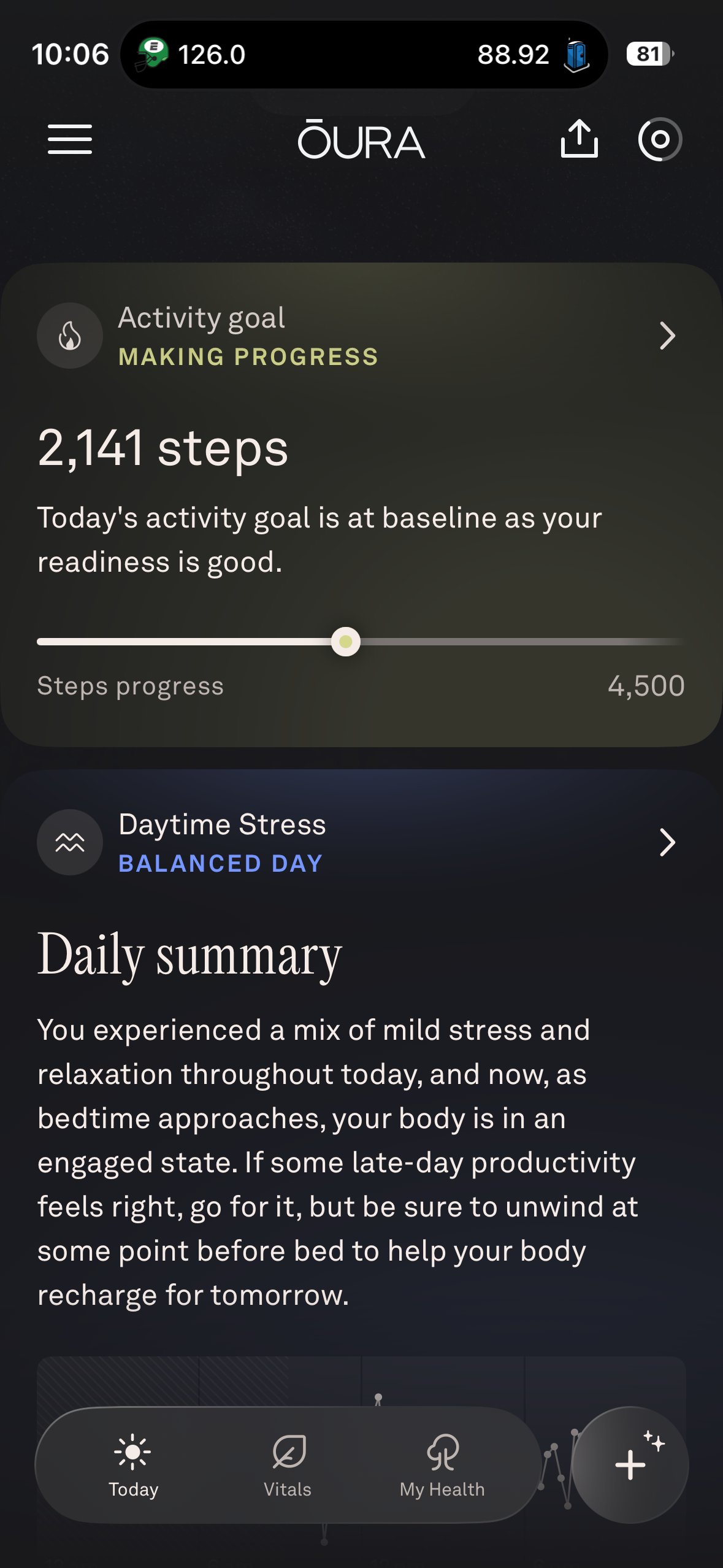The width and height of the screenshot is (723, 1568).
Task: Open the hamburger menu
Action: pyautogui.click(x=70, y=139)
